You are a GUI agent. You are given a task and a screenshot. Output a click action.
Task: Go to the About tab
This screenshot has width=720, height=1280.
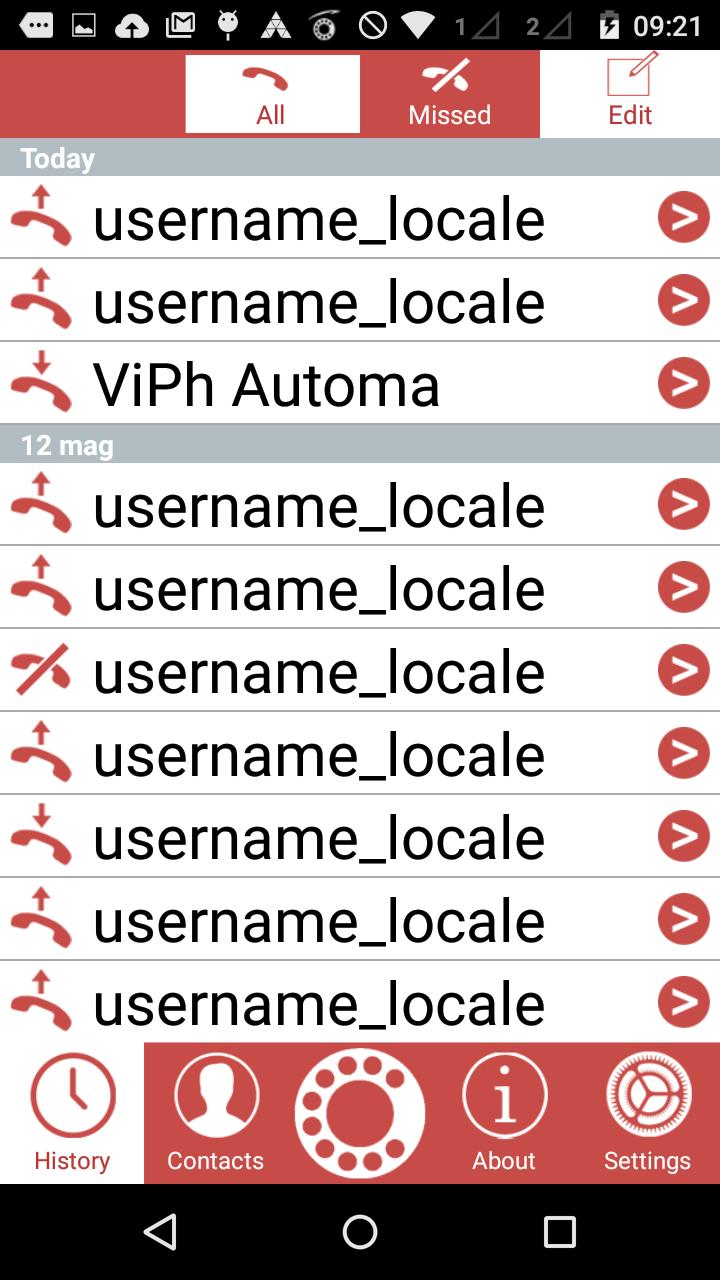click(x=504, y=1114)
